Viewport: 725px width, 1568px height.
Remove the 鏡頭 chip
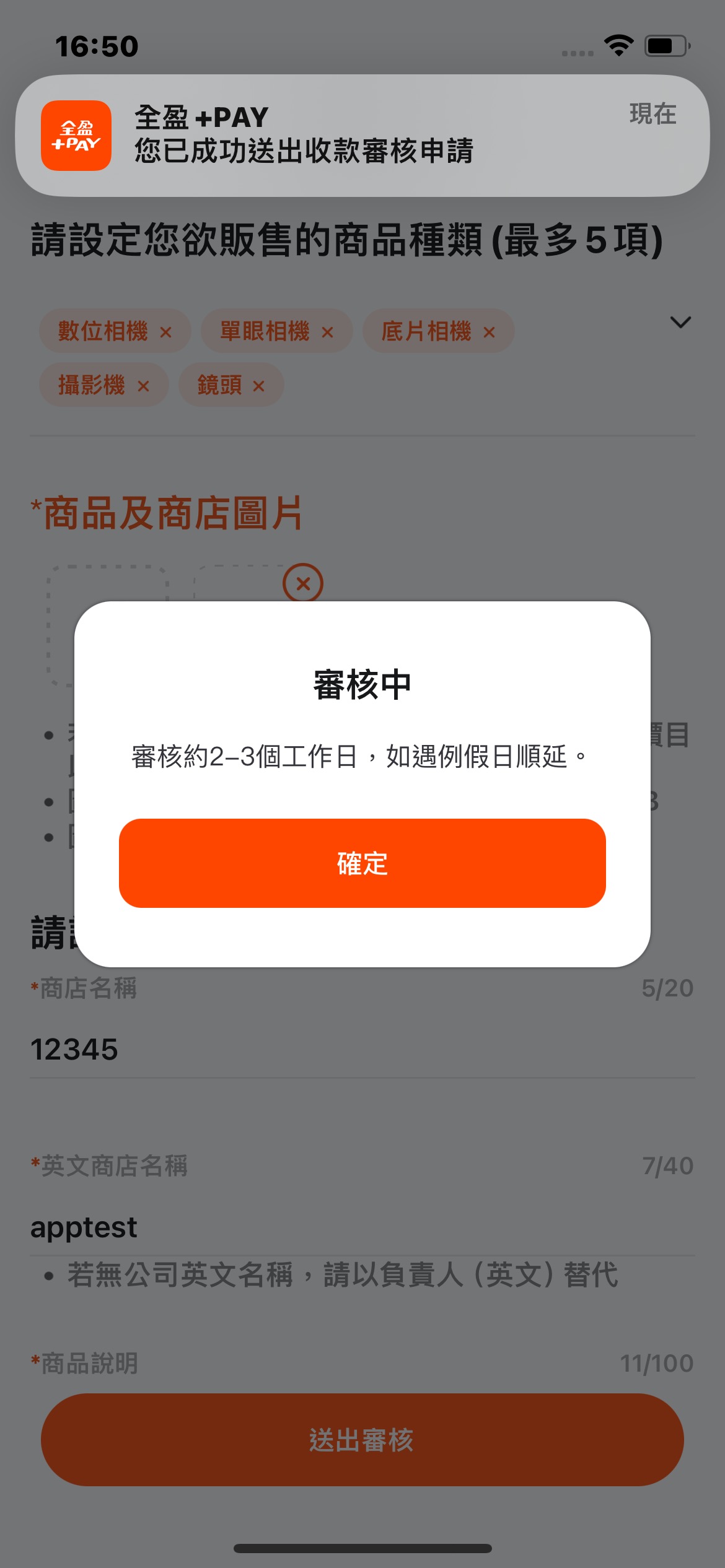(x=258, y=386)
